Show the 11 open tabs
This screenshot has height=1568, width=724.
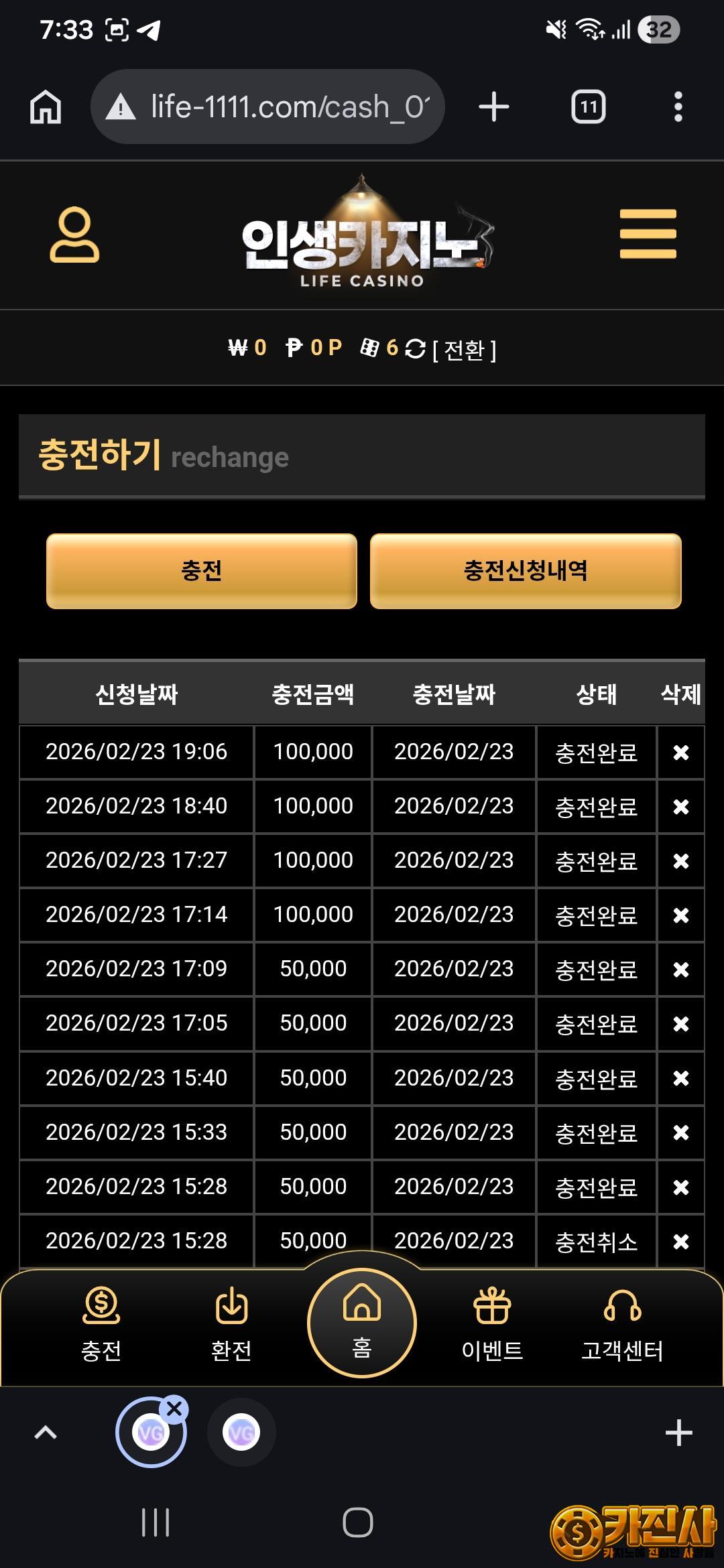pyautogui.click(x=588, y=107)
